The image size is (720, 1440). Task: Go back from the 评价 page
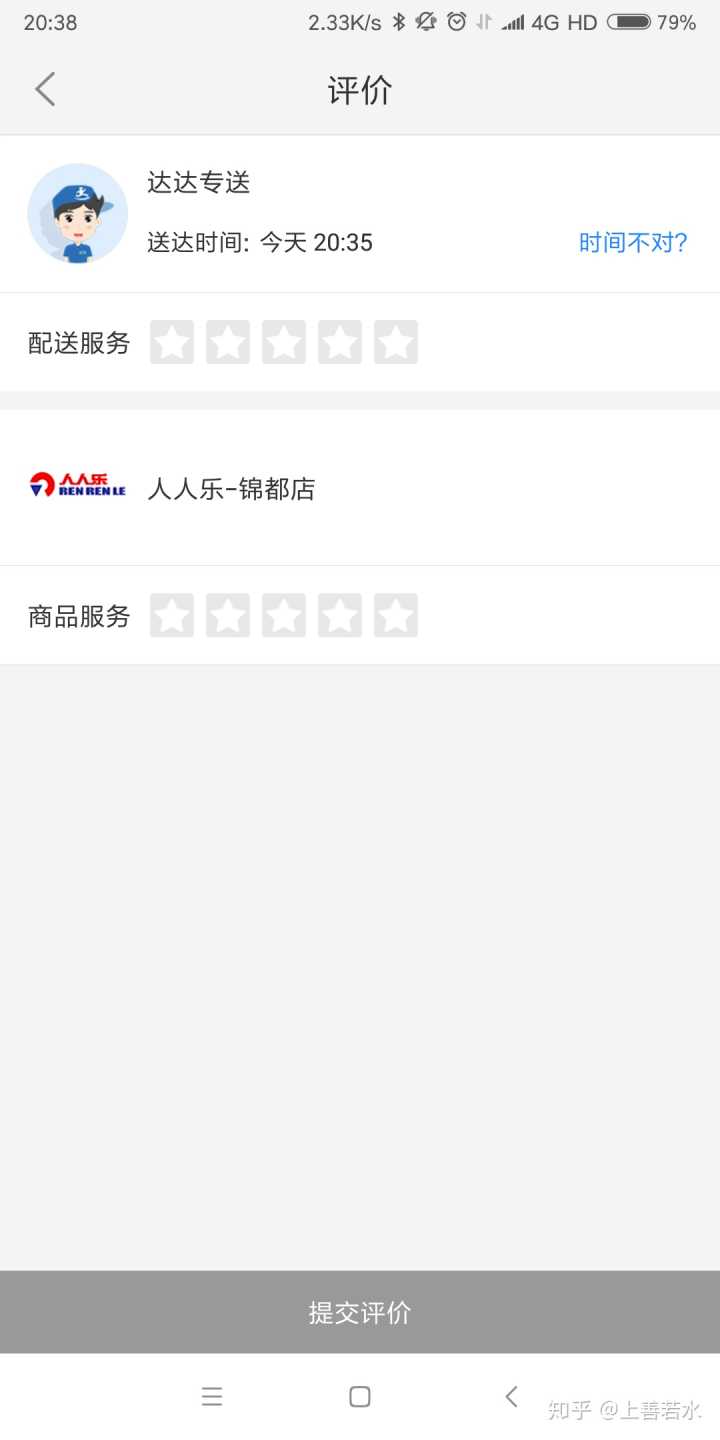[x=45, y=89]
